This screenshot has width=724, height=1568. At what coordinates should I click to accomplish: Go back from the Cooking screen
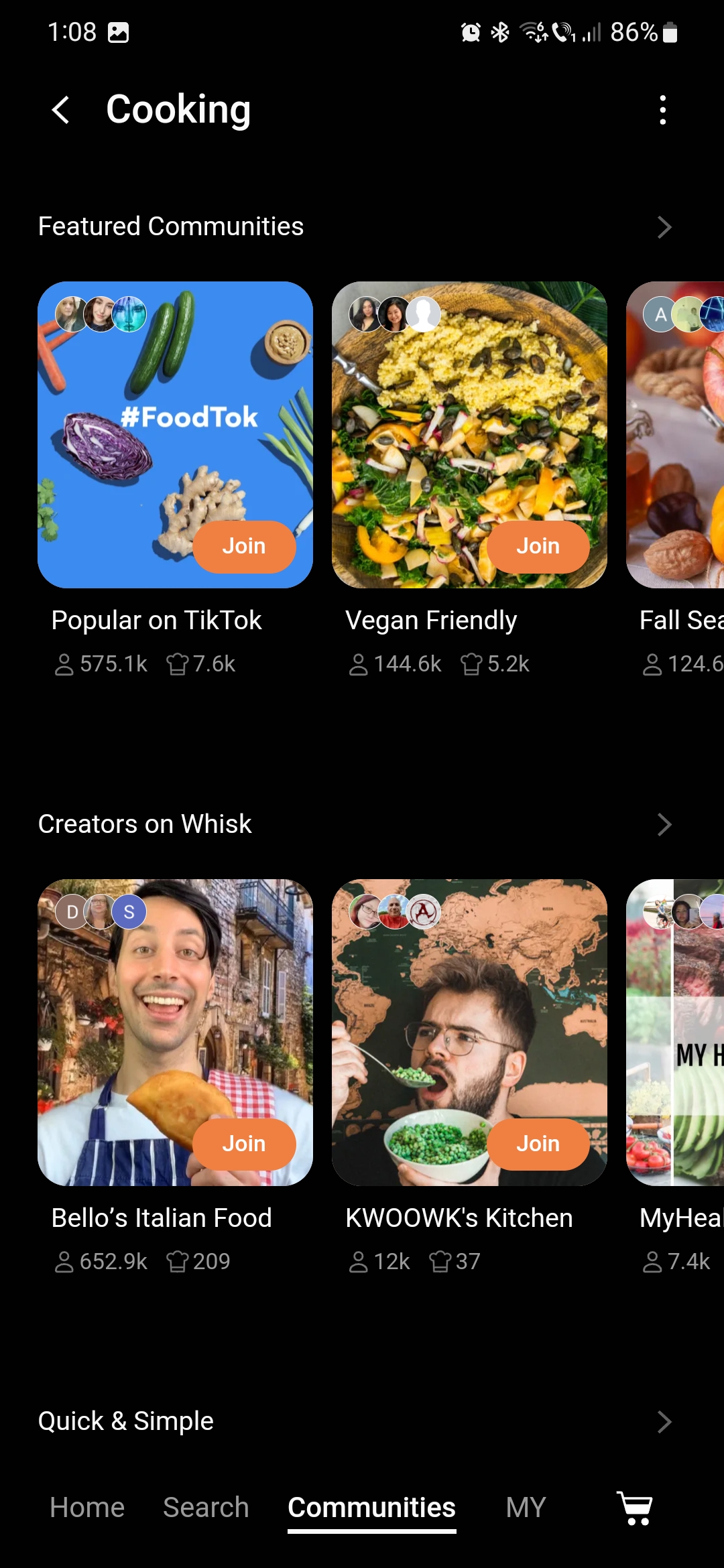pyautogui.click(x=60, y=110)
